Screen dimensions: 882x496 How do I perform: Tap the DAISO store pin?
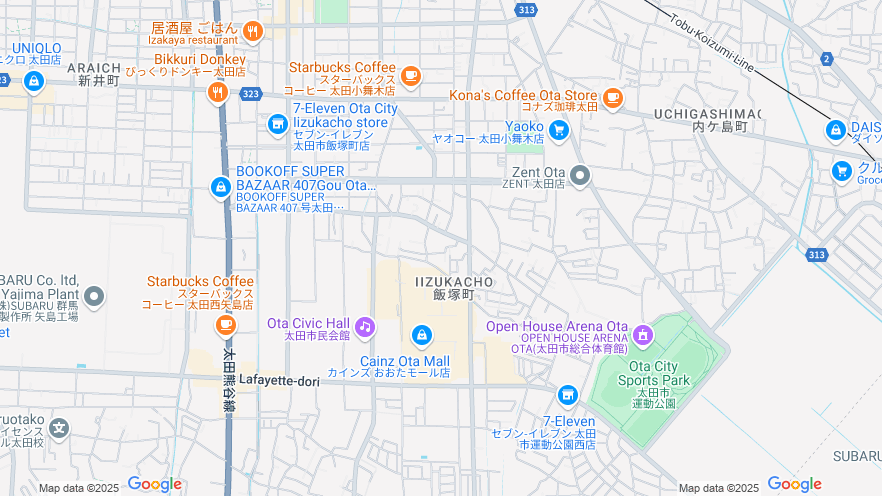tap(836, 130)
